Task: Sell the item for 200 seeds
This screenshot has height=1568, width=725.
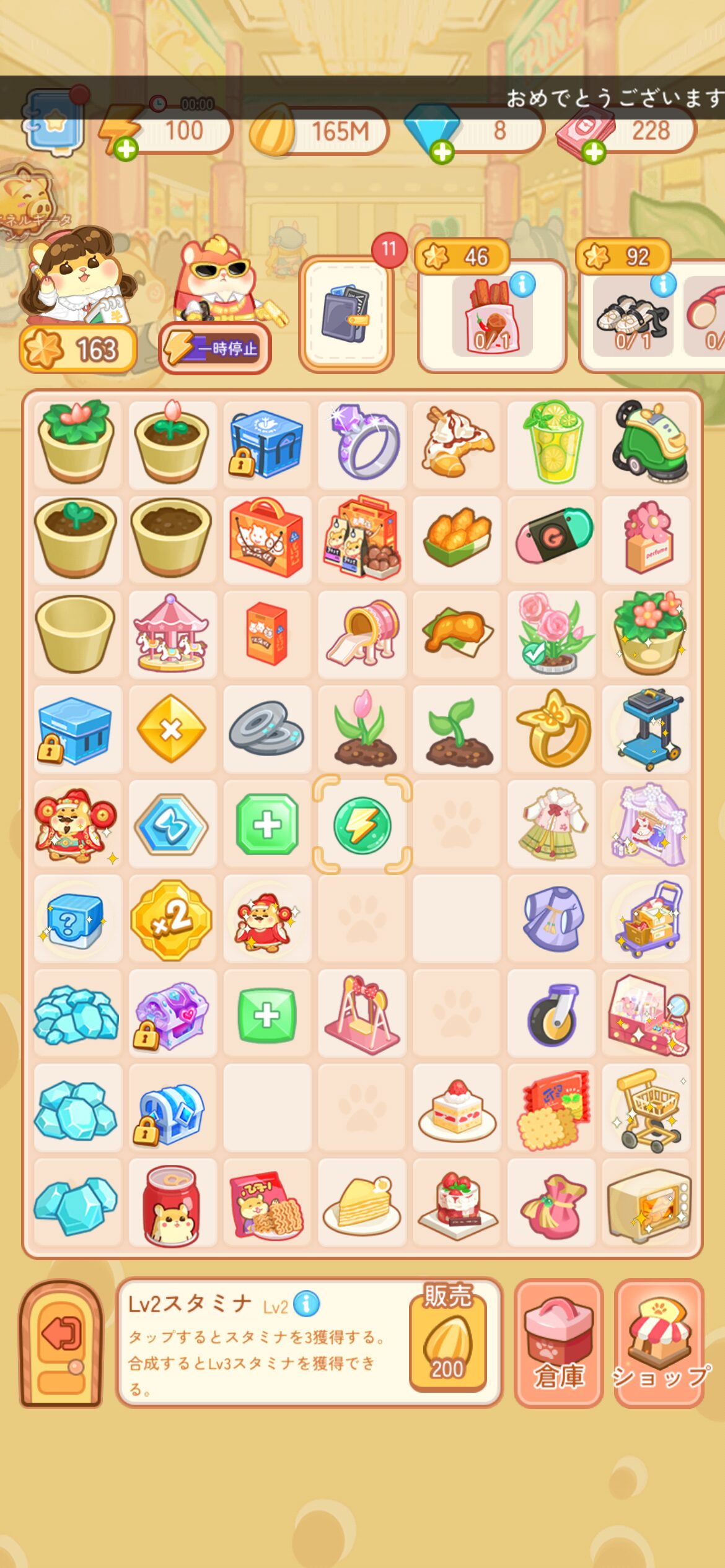Action: [447, 1341]
